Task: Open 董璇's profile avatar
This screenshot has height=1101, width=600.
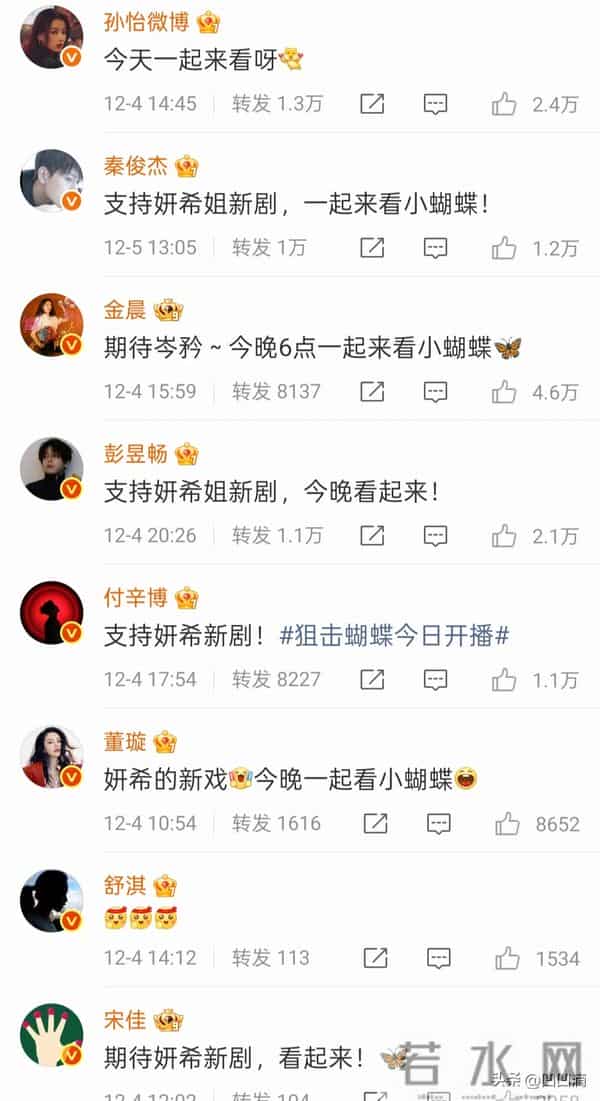Action: 51,757
